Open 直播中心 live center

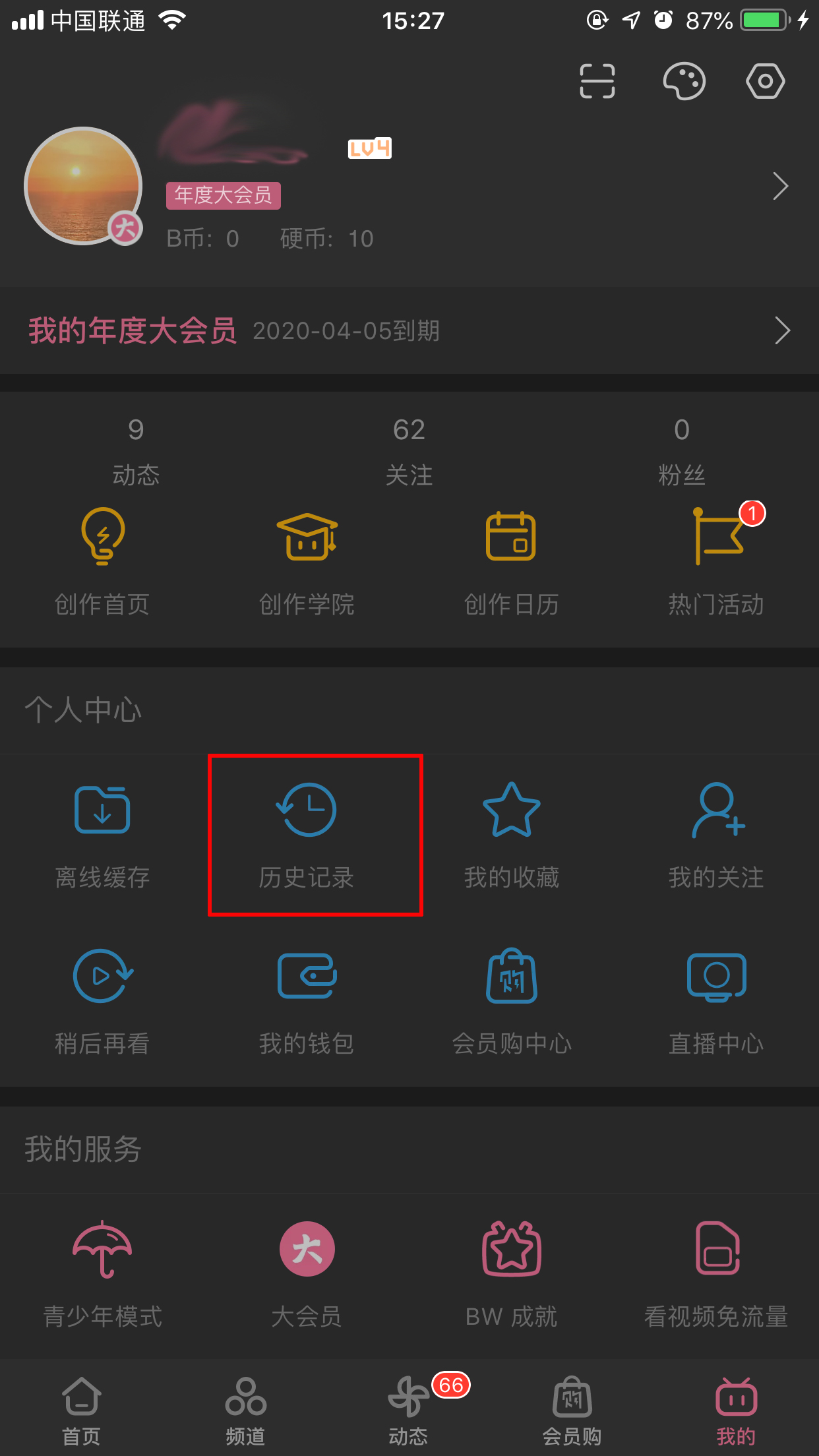coord(715,1002)
